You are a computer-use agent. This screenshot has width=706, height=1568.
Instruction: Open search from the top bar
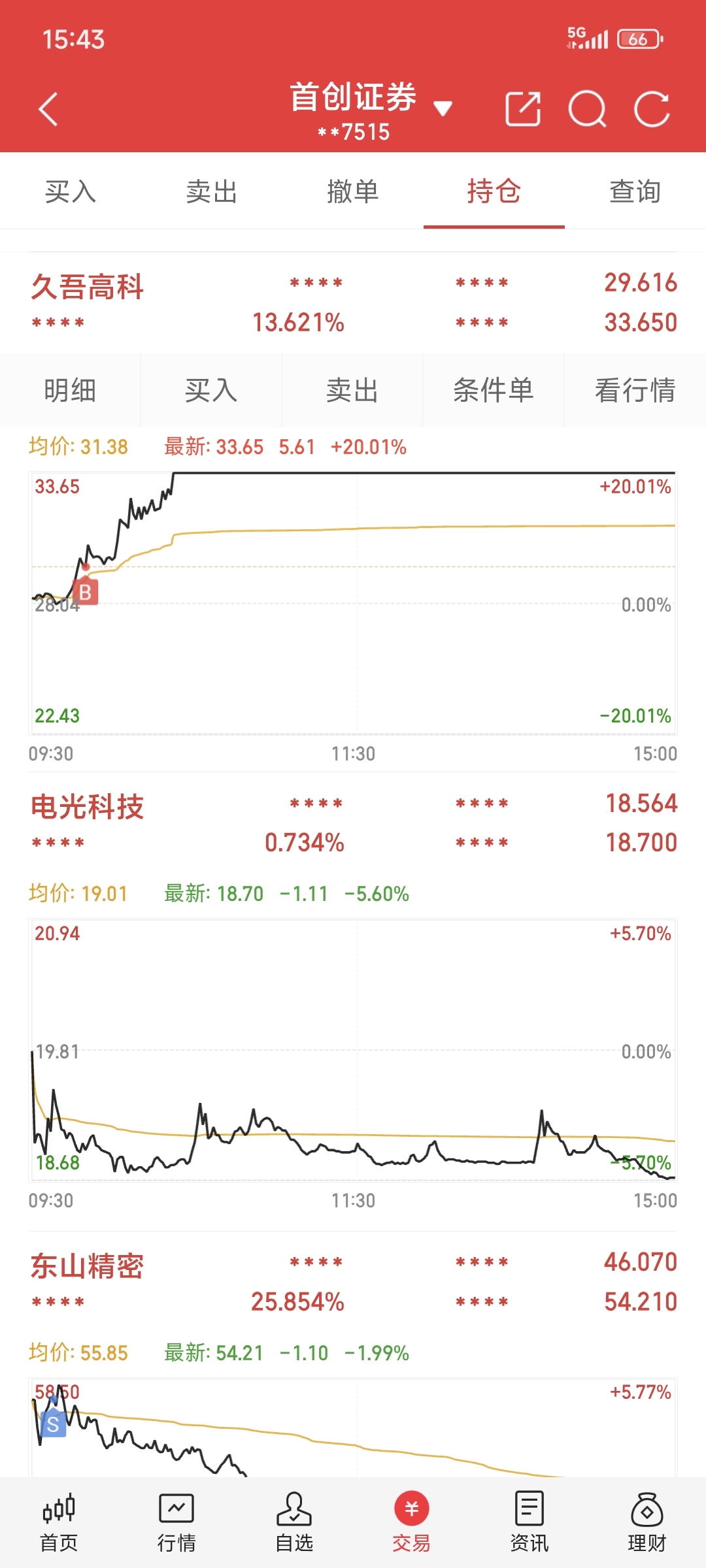coord(588,108)
